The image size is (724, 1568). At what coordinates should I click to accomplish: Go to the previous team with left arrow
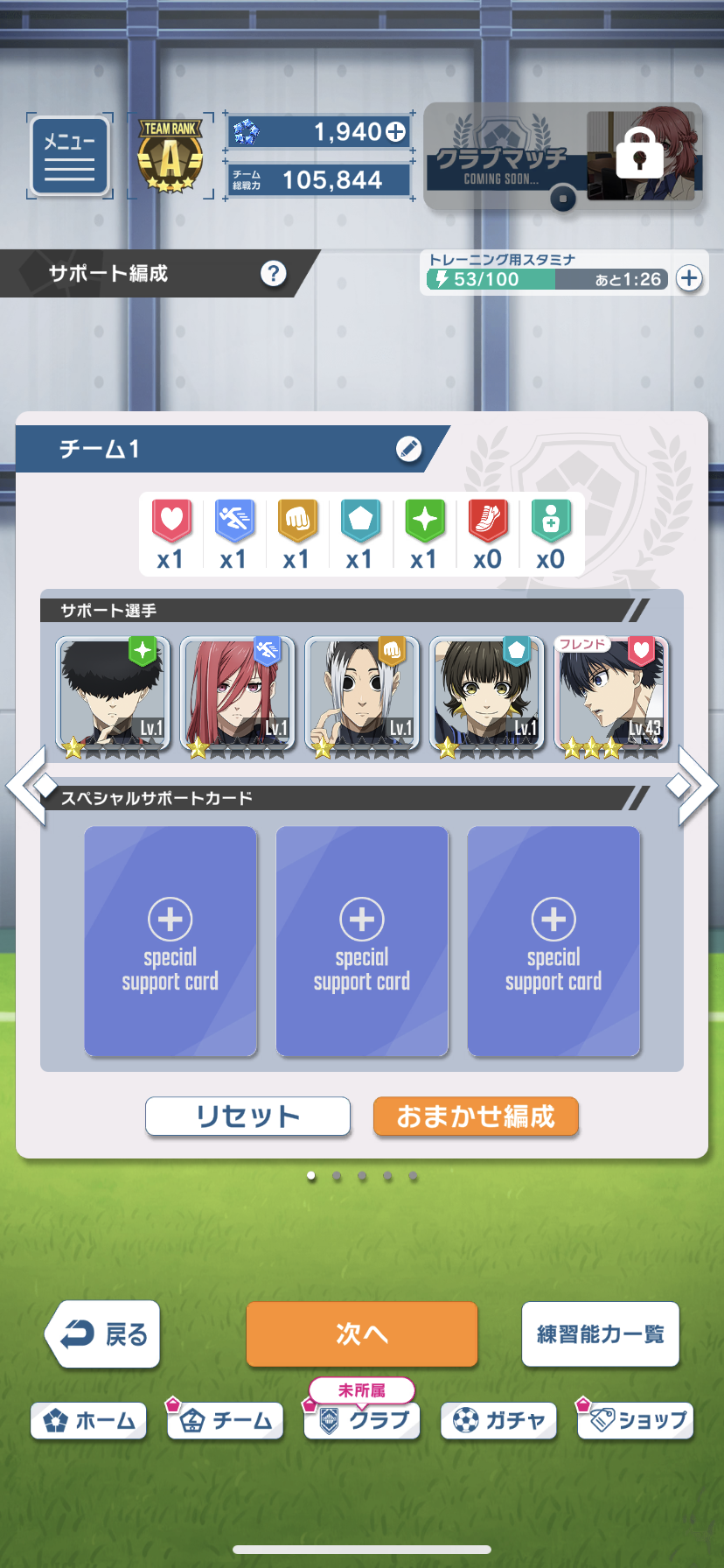[x=28, y=786]
